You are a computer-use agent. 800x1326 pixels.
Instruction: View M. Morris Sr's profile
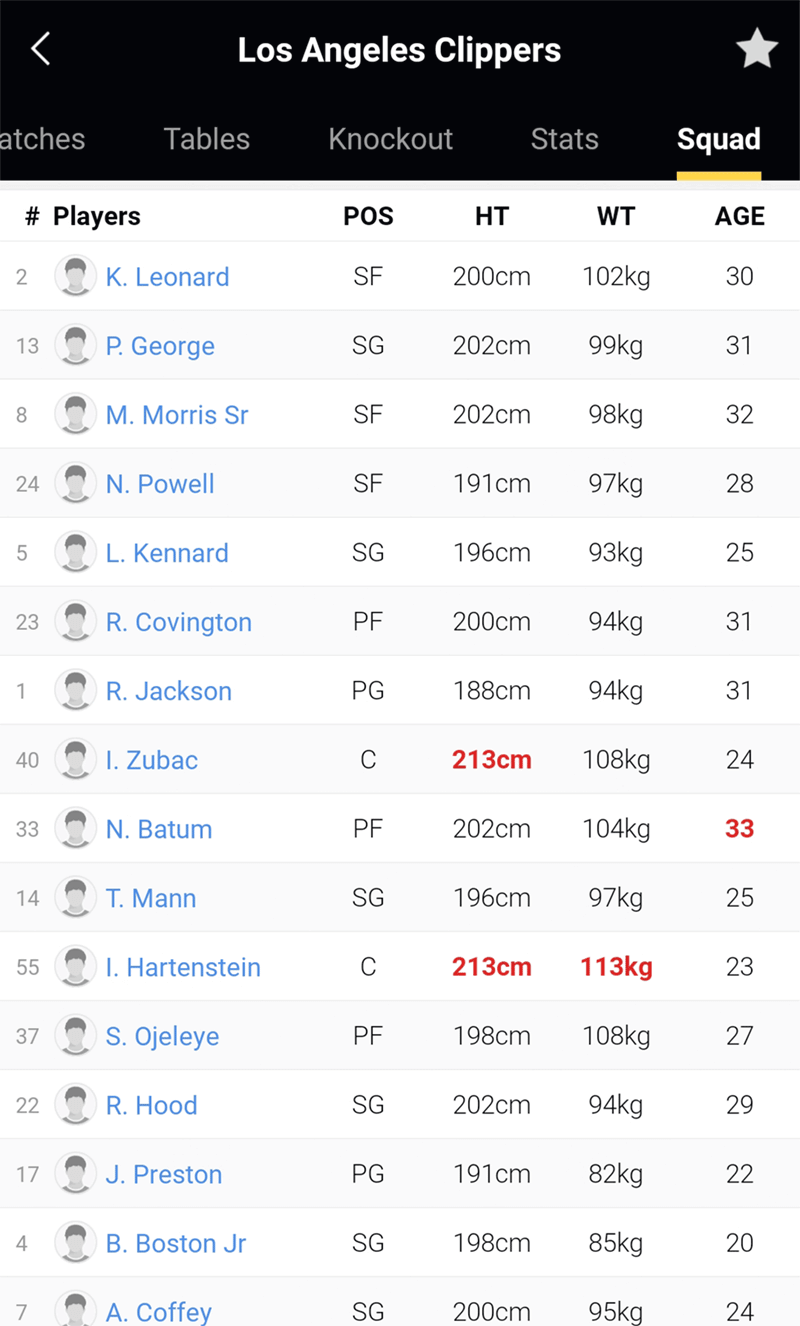coord(177,415)
